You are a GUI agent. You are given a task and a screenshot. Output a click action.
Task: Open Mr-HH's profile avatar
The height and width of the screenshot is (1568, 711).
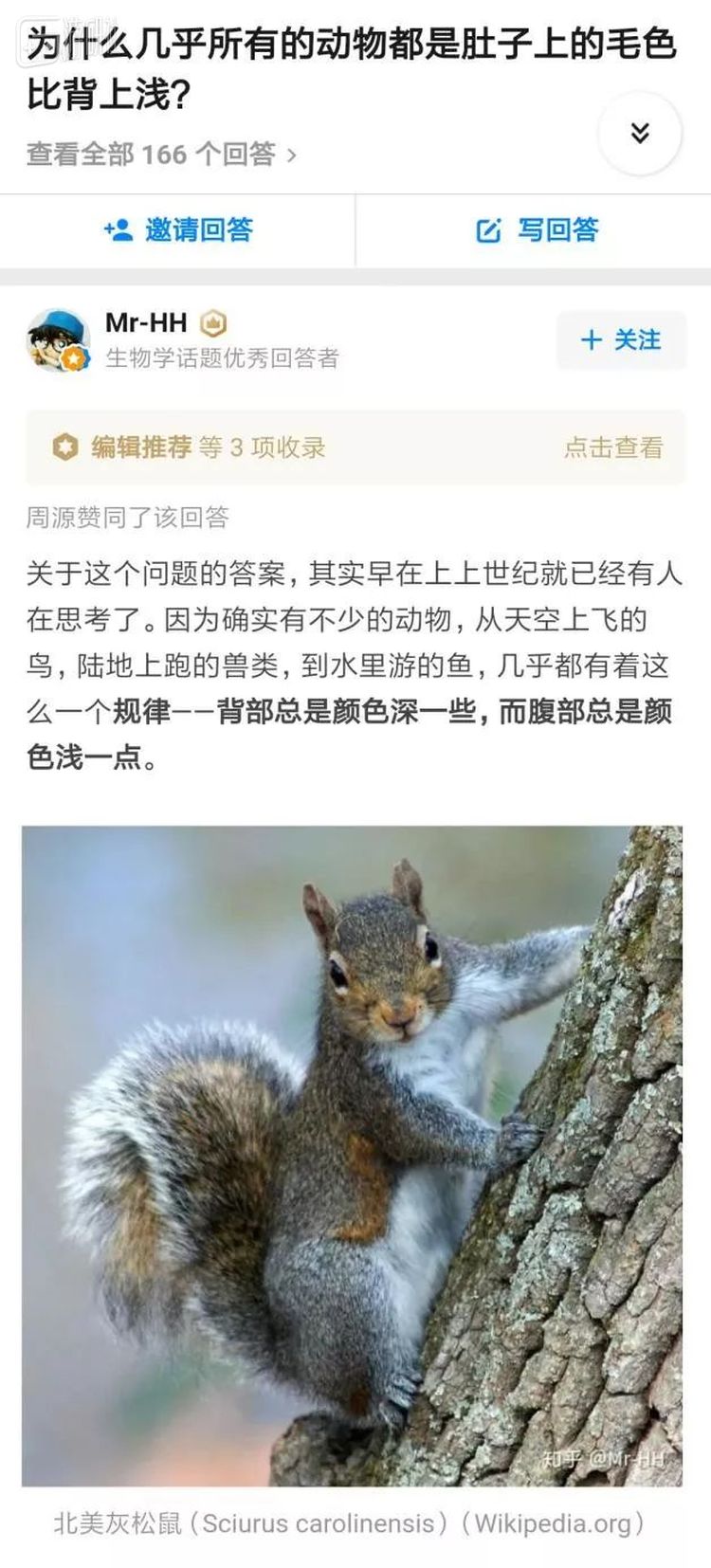58,340
